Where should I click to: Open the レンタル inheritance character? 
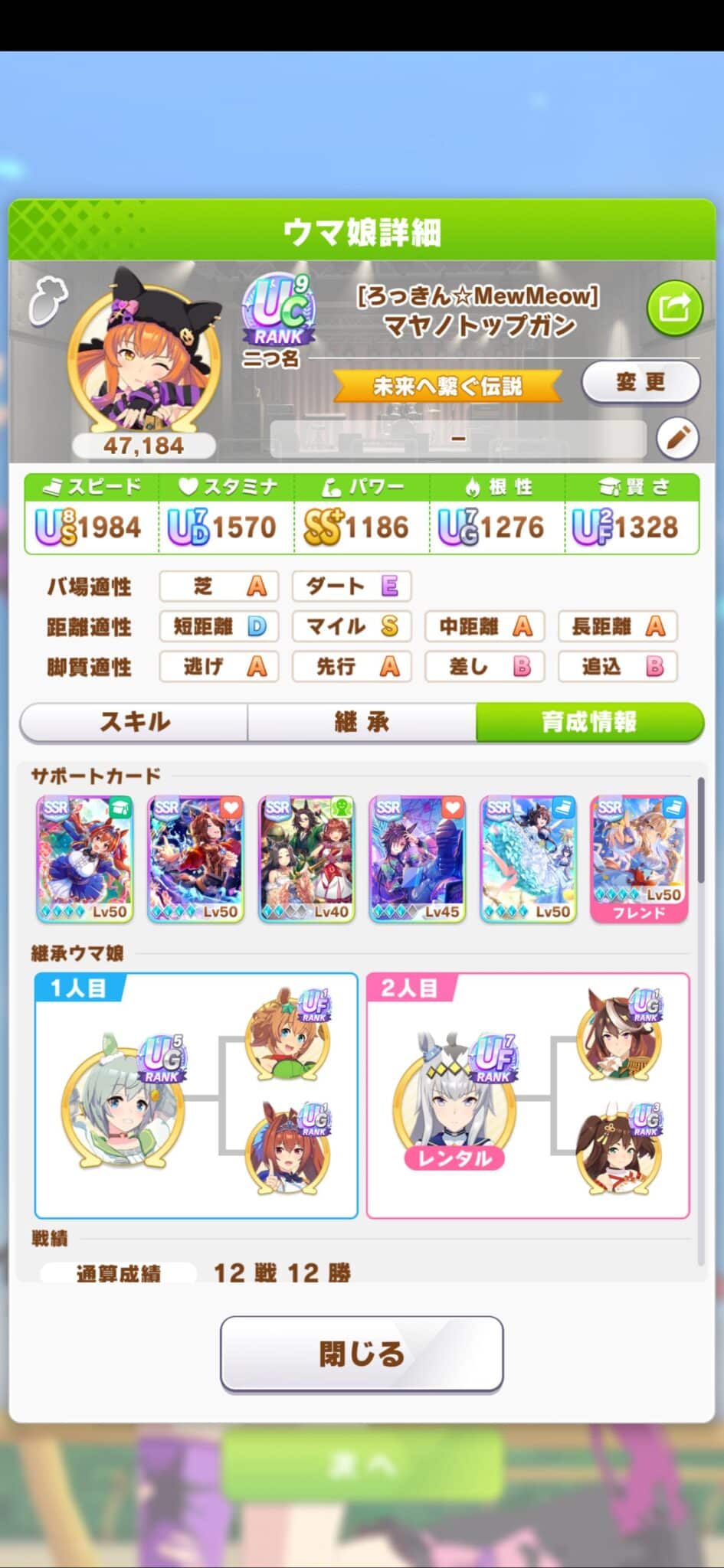pos(455,1103)
